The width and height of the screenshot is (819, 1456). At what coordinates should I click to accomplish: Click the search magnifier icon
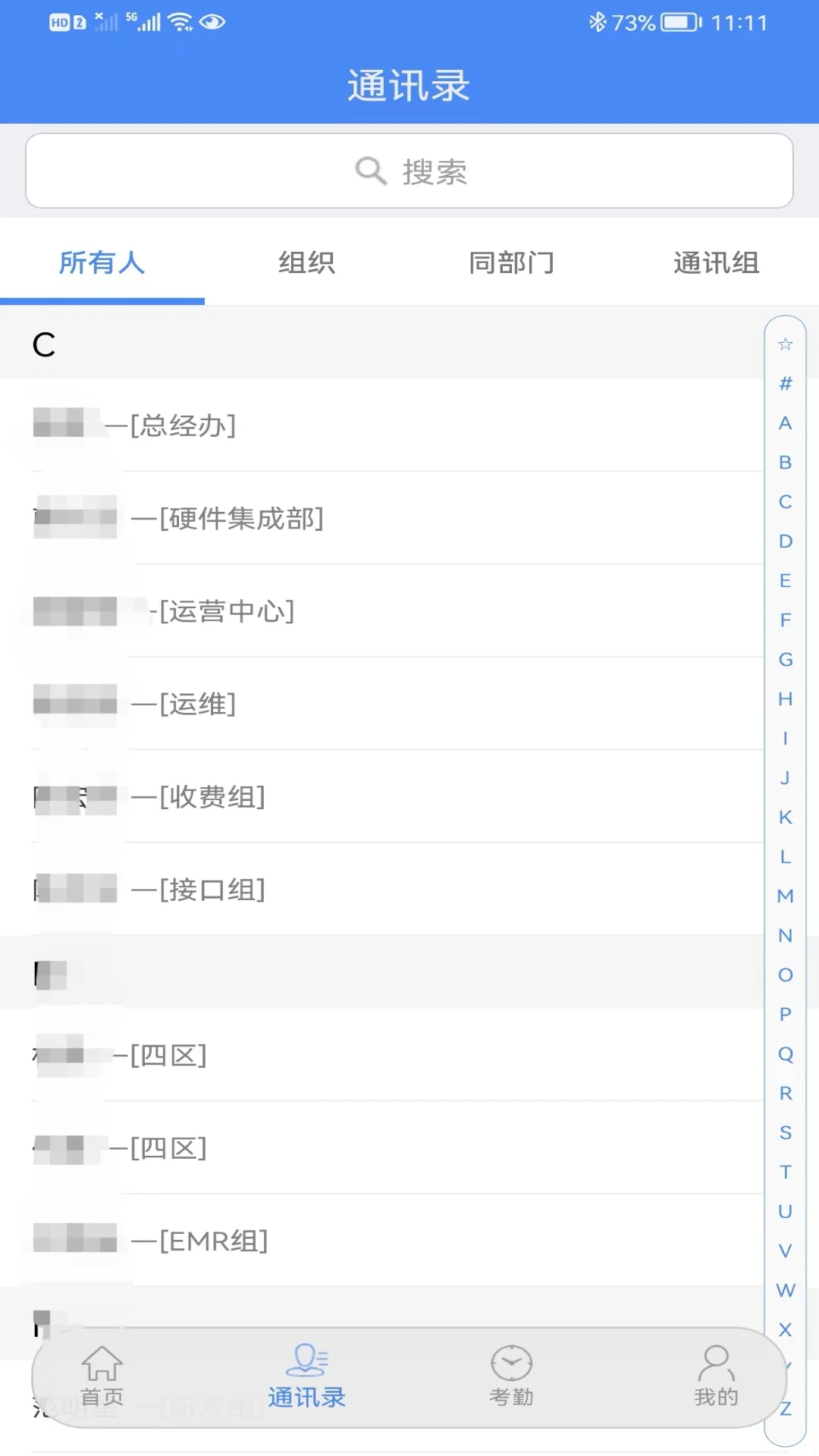click(369, 171)
